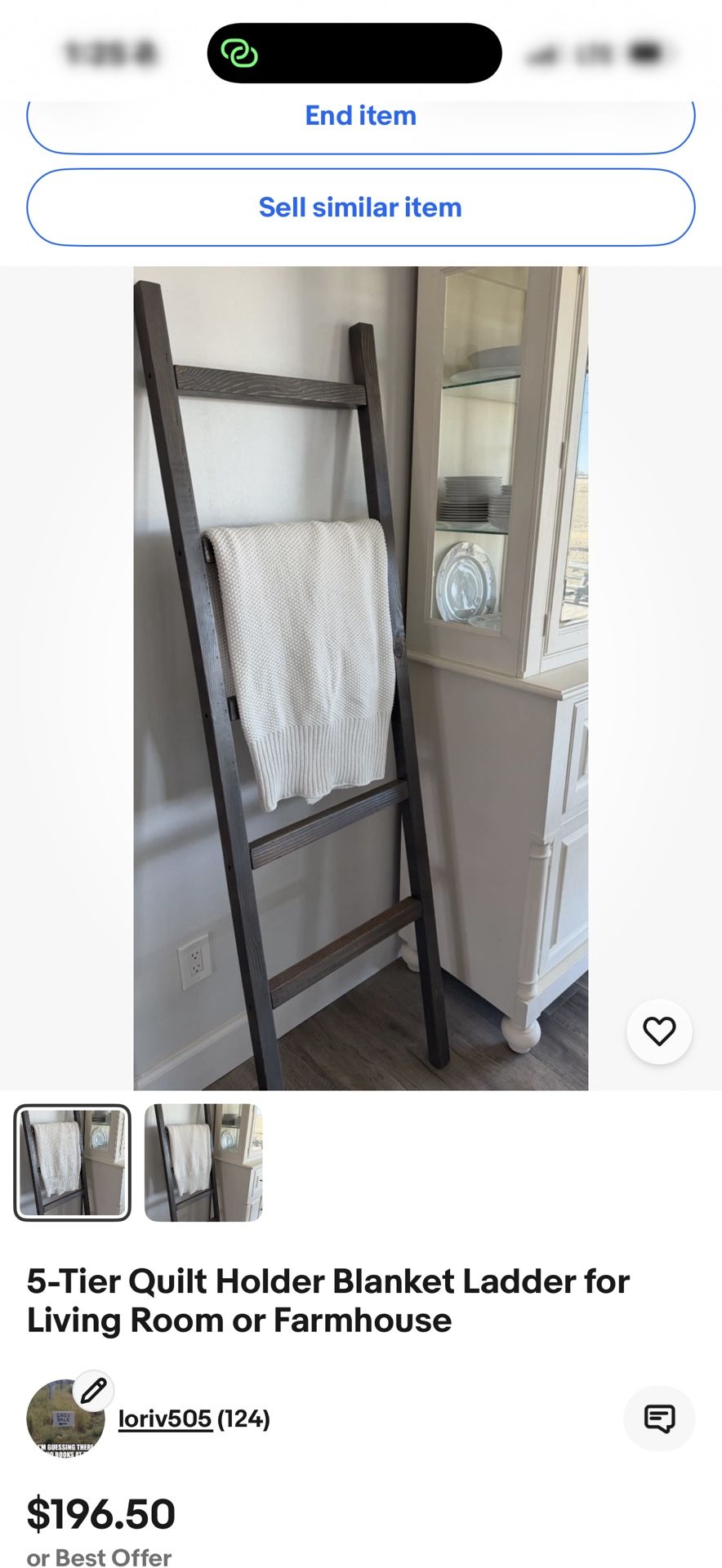Tap the End item button
Screen dimensions: 722x1568
(x=360, y=116)
